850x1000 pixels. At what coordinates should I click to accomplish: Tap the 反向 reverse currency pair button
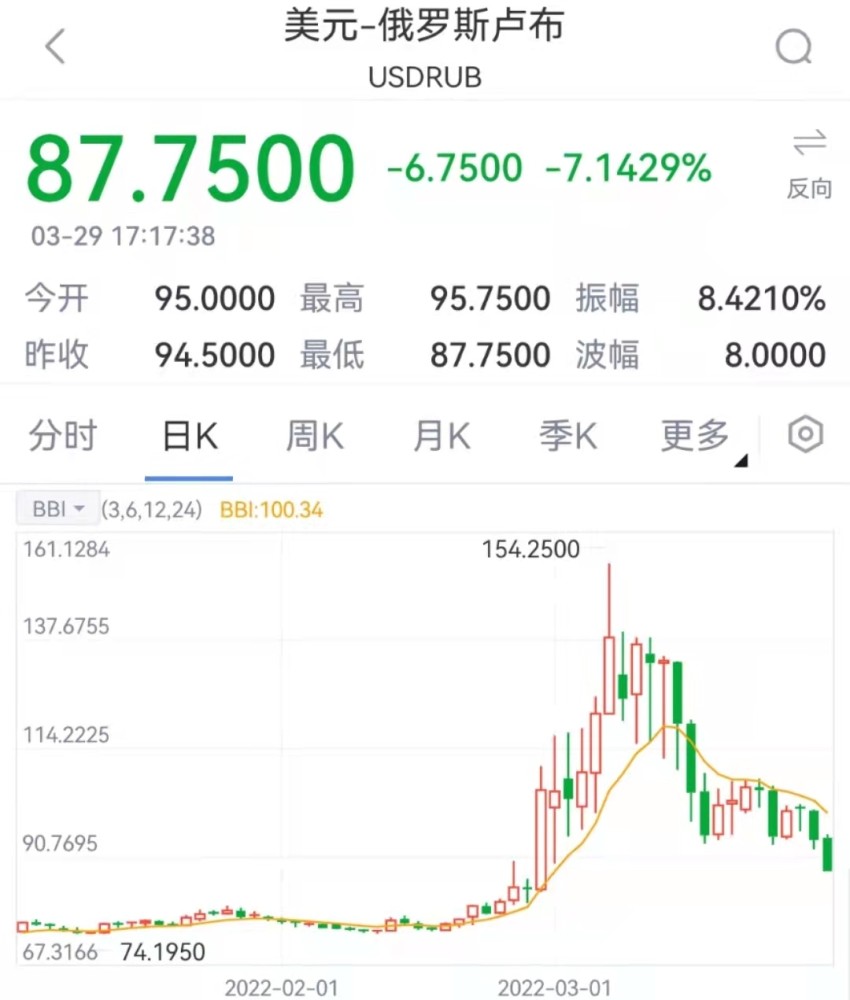click(x=809, y=163)
